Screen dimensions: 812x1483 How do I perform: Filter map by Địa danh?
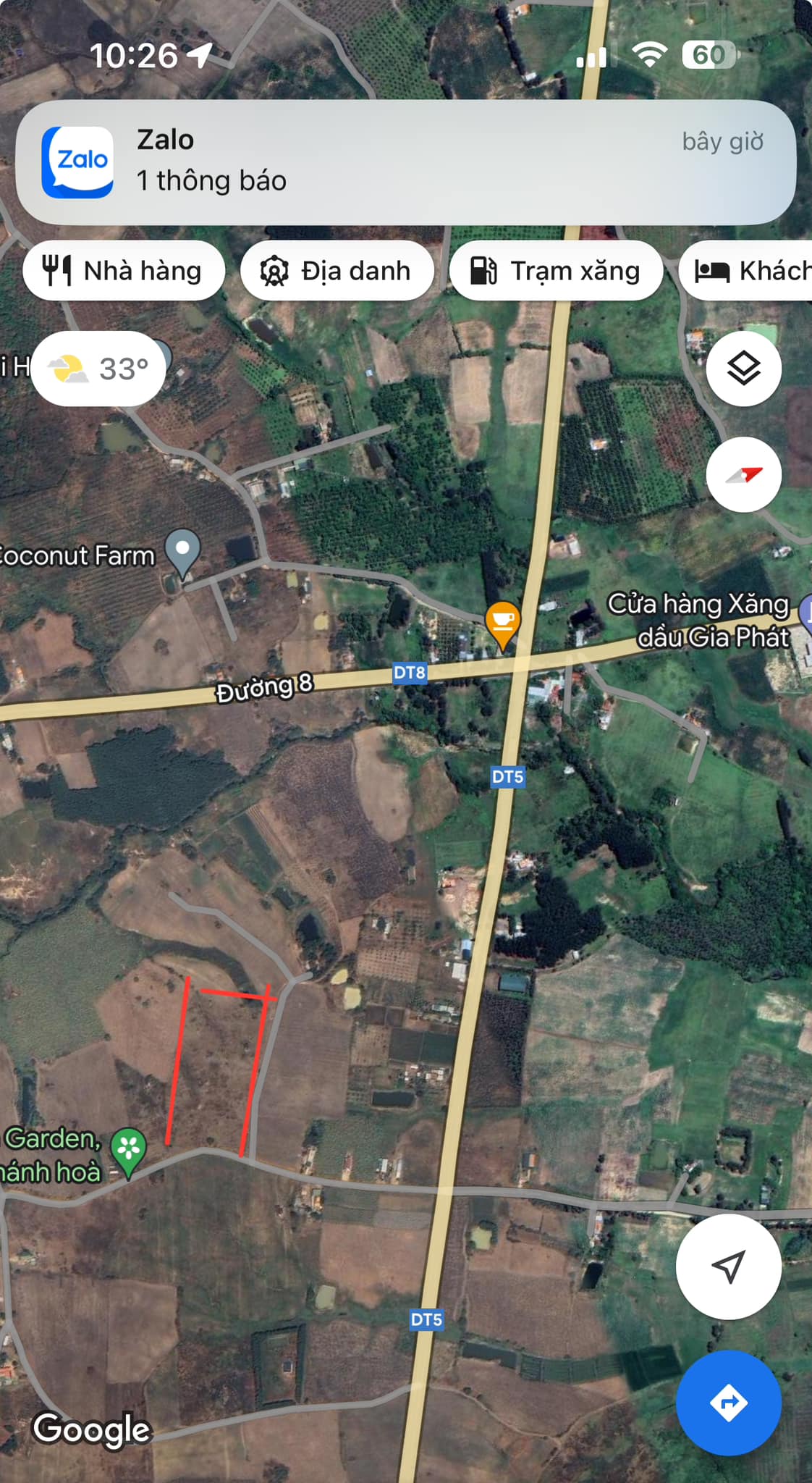(337, 271)
